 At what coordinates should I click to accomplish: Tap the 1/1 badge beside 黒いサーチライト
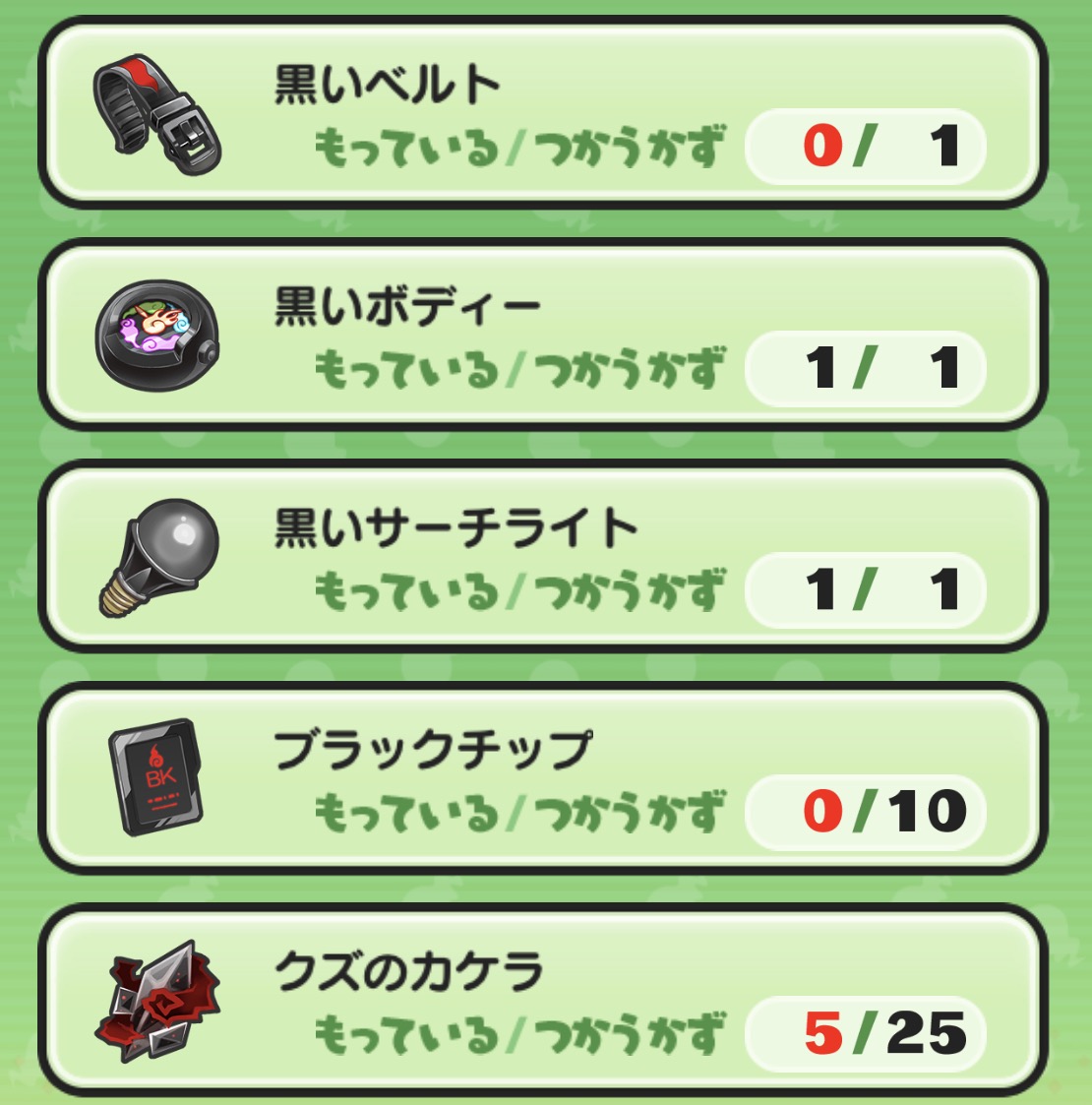point(866,588)
